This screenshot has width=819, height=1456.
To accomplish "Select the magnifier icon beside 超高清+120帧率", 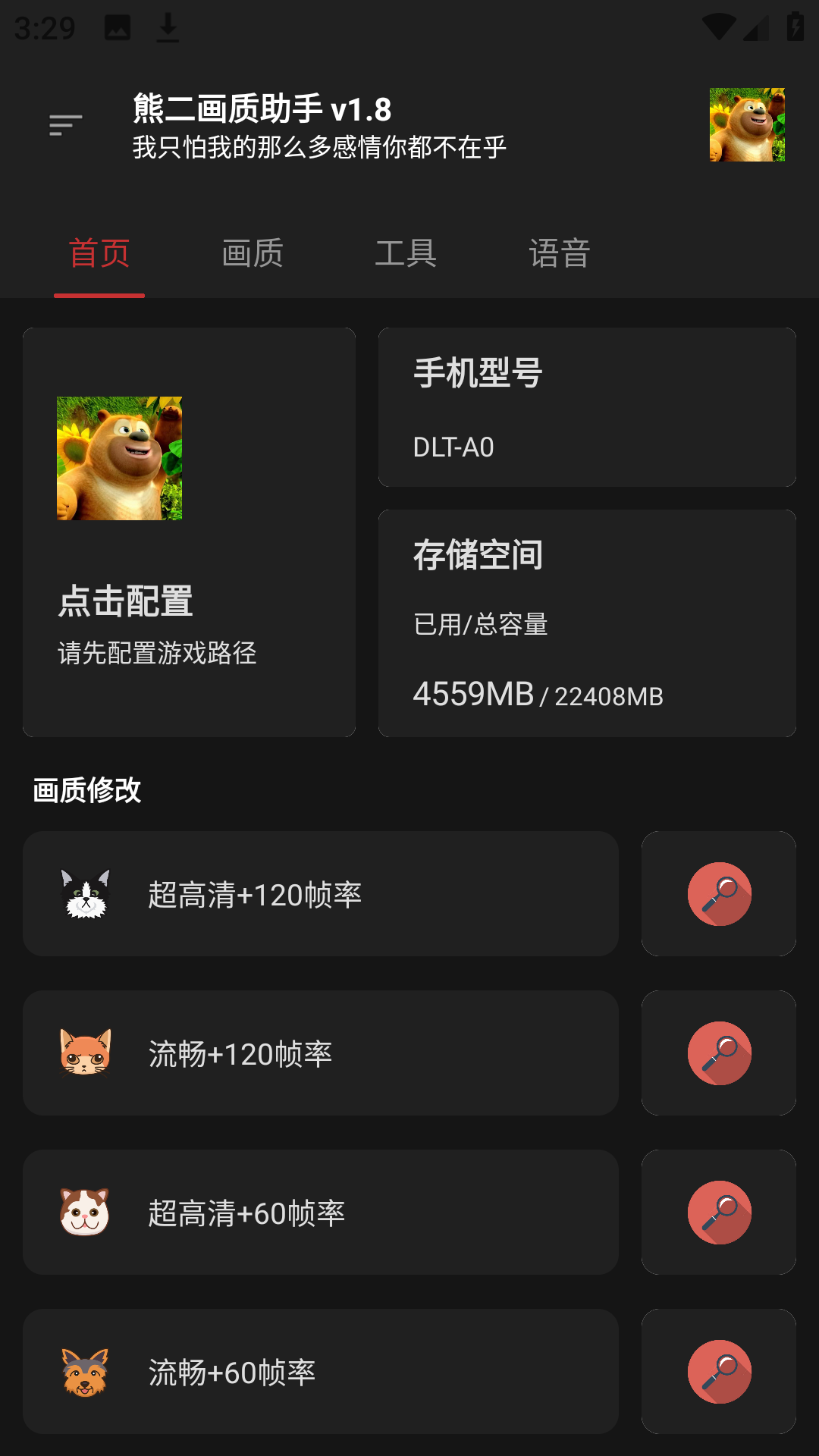I will click(718, 893).
